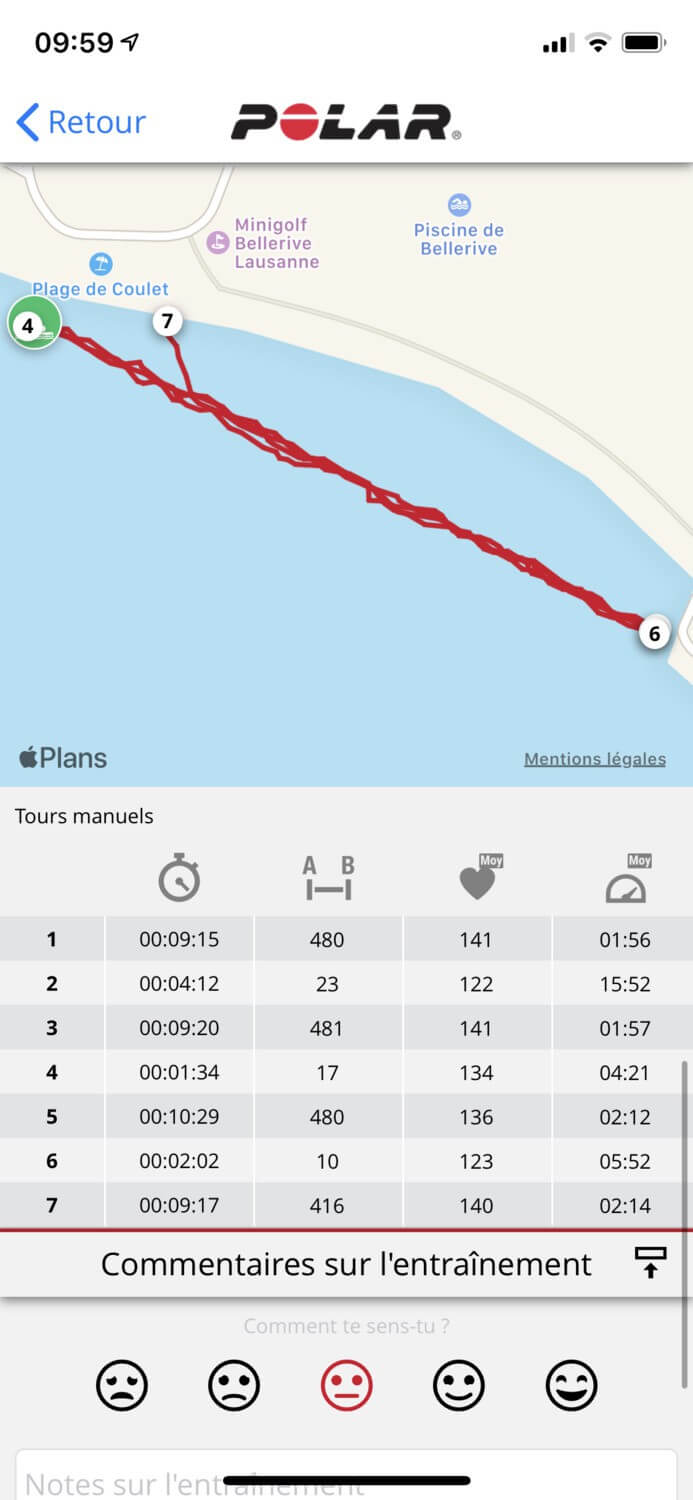Tap the Notes sur l'entraînement text field

(346, 1476)
